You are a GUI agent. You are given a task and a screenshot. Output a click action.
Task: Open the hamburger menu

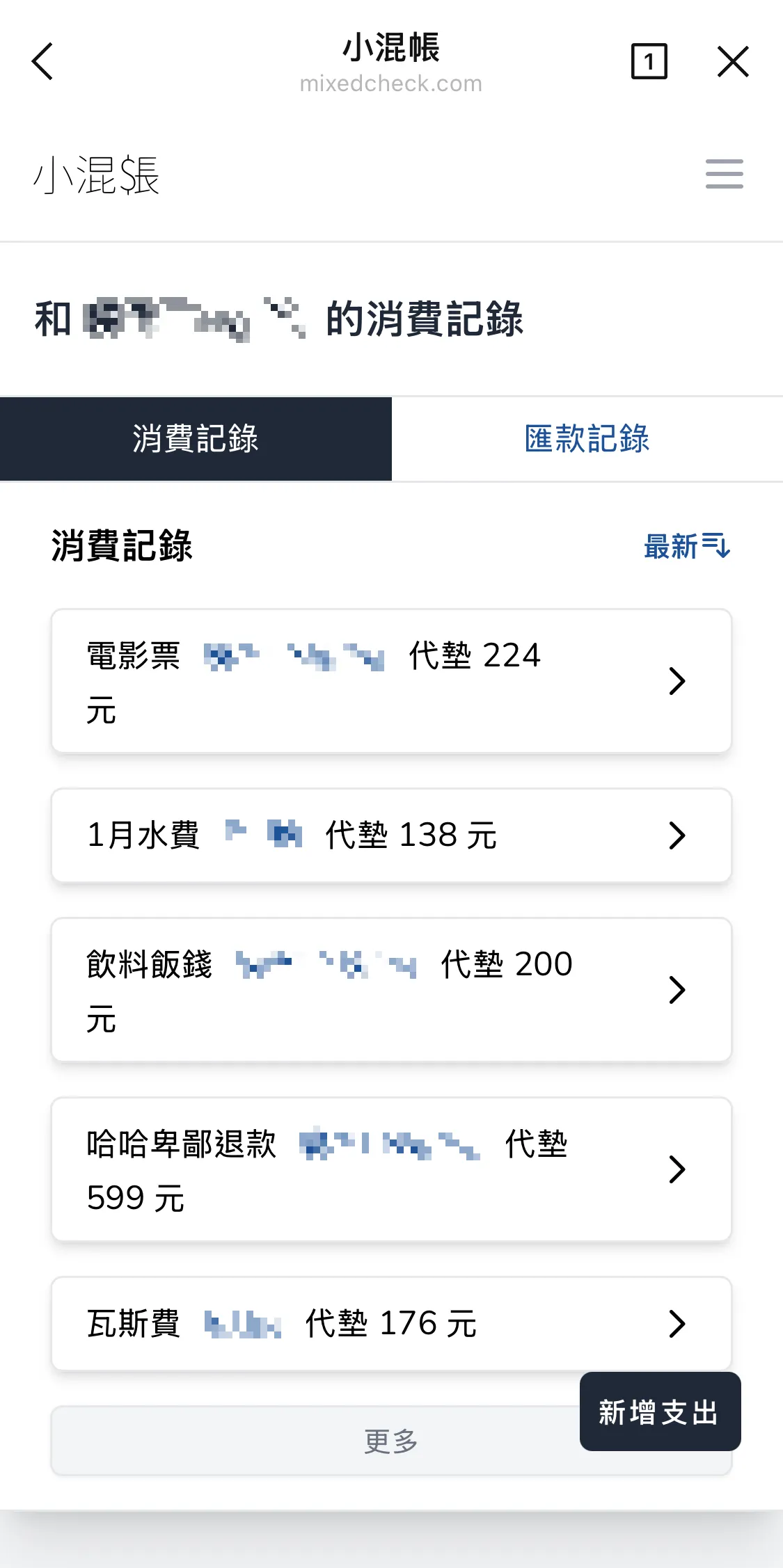click(724, 174)
